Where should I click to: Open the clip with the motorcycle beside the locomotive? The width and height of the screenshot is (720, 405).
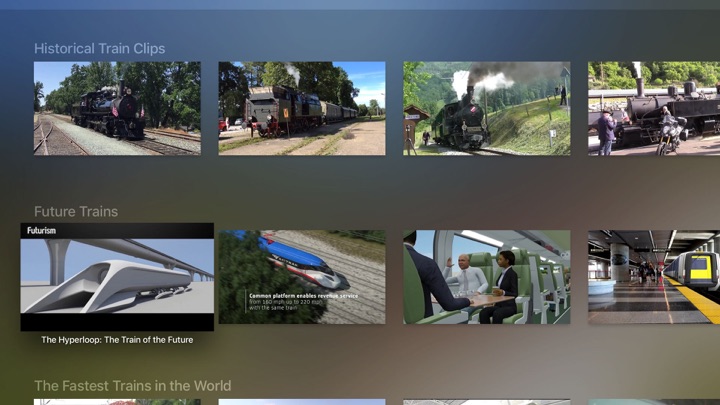point(654,108)
